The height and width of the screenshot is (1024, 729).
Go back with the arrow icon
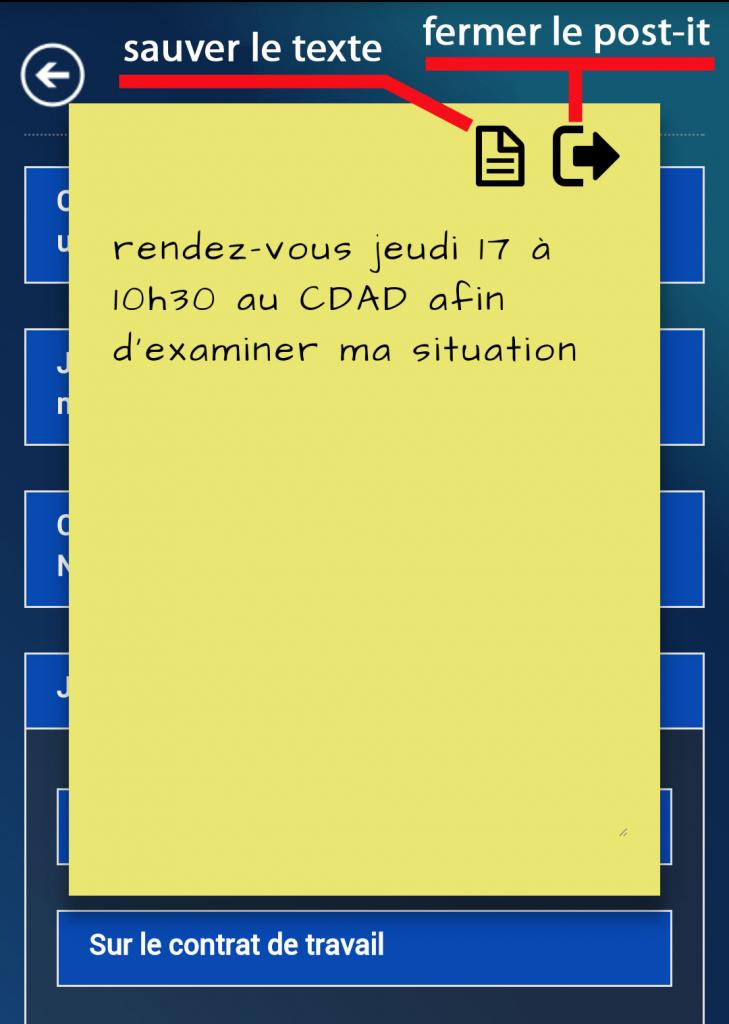click(x=52, y=76)
